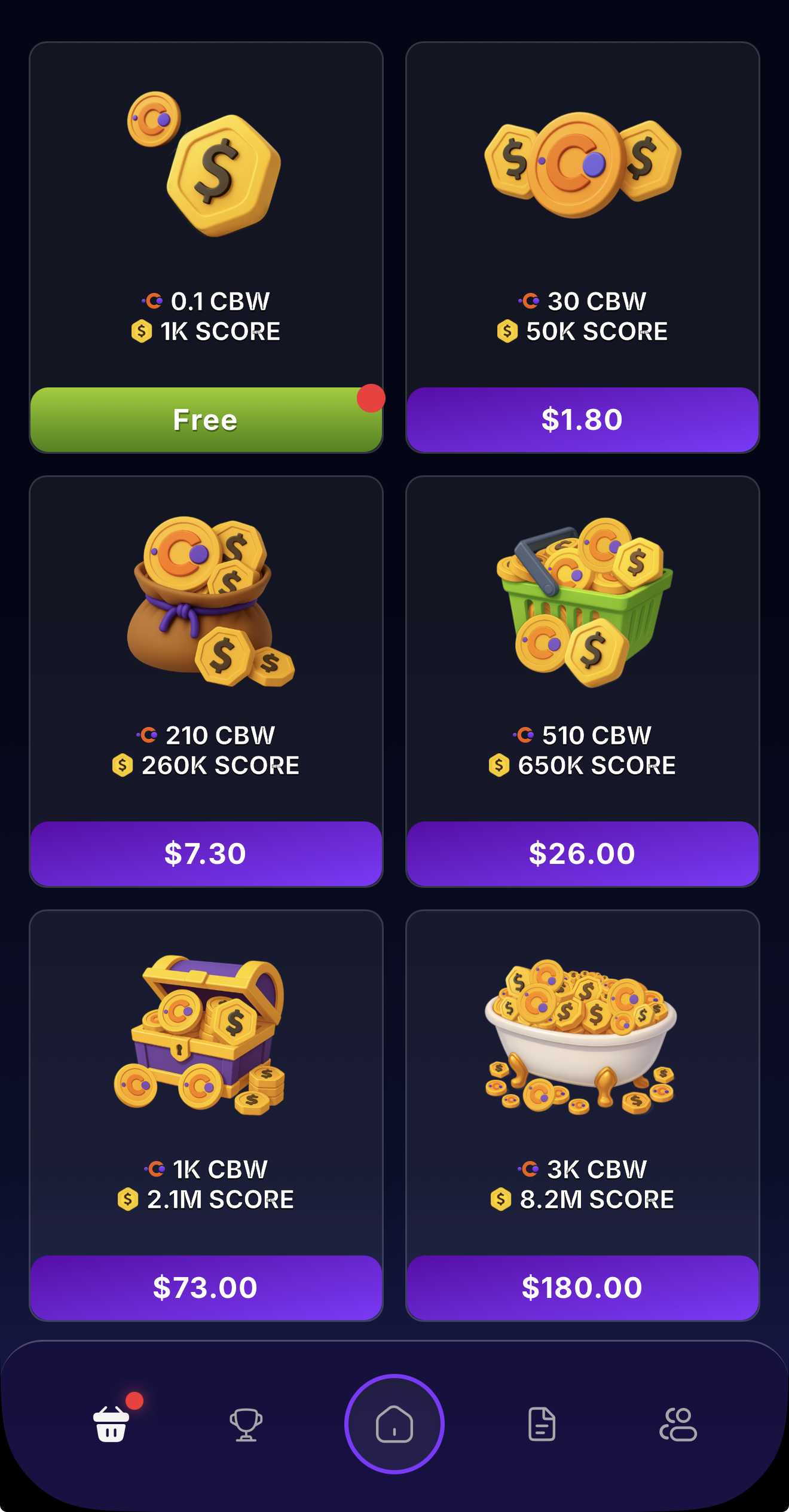Viewport: 789px width, 1512px height.
Task: Buy the 3K CBW bathtub for $180.00
Action: click(582, 1288)
